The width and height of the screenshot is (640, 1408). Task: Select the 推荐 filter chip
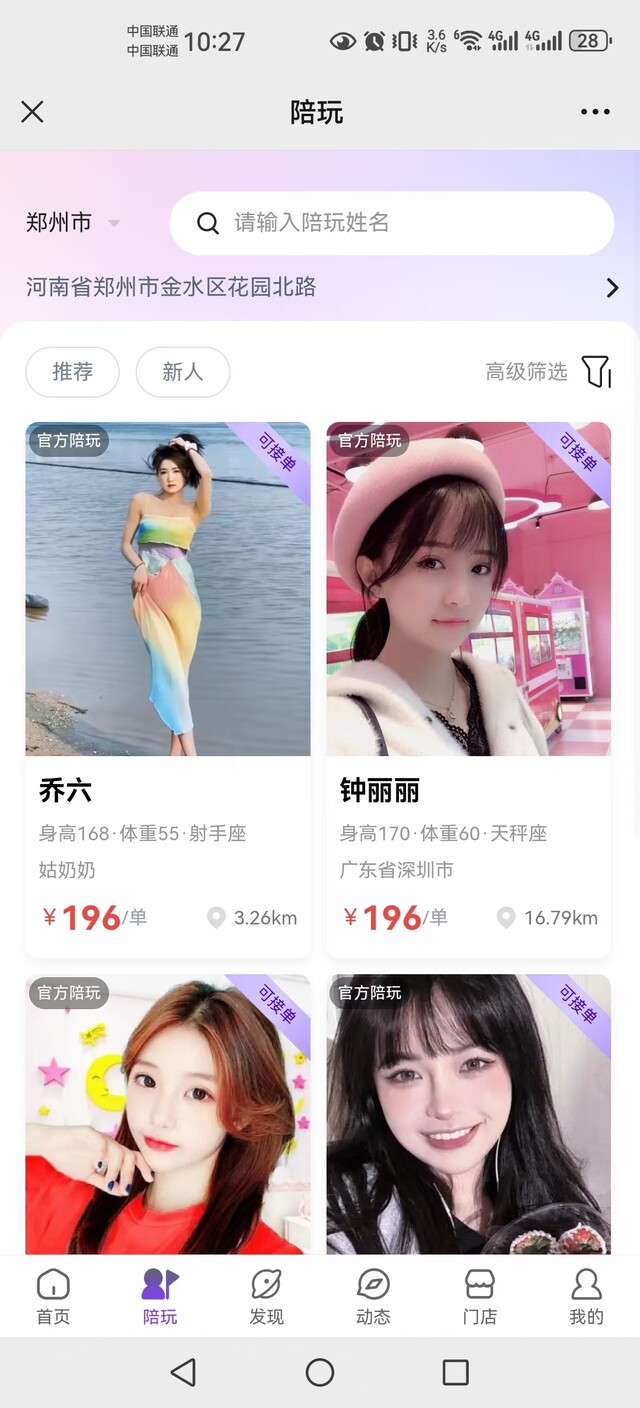(x=72, y=372)
